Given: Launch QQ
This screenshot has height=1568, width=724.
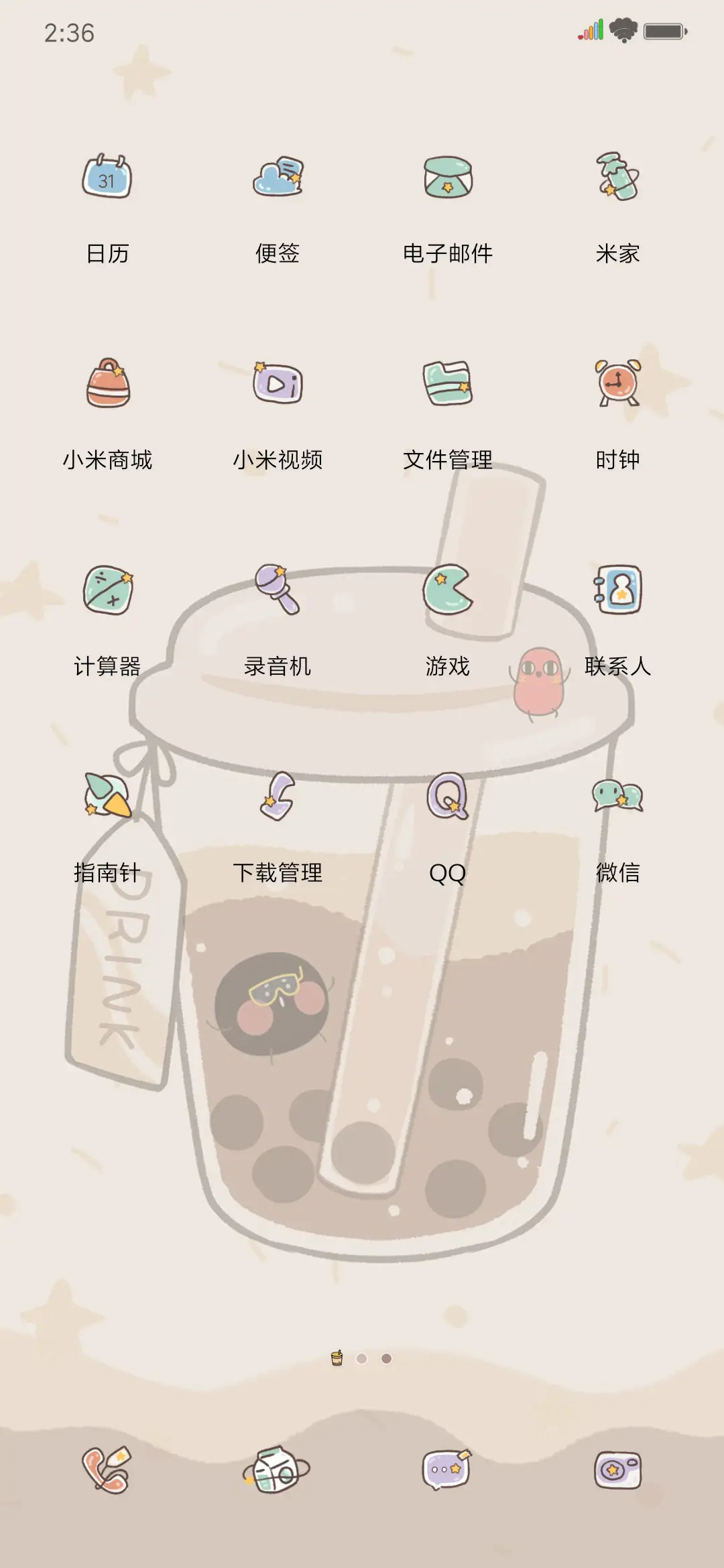Looking at the screenshot, I should click(447, 801).
